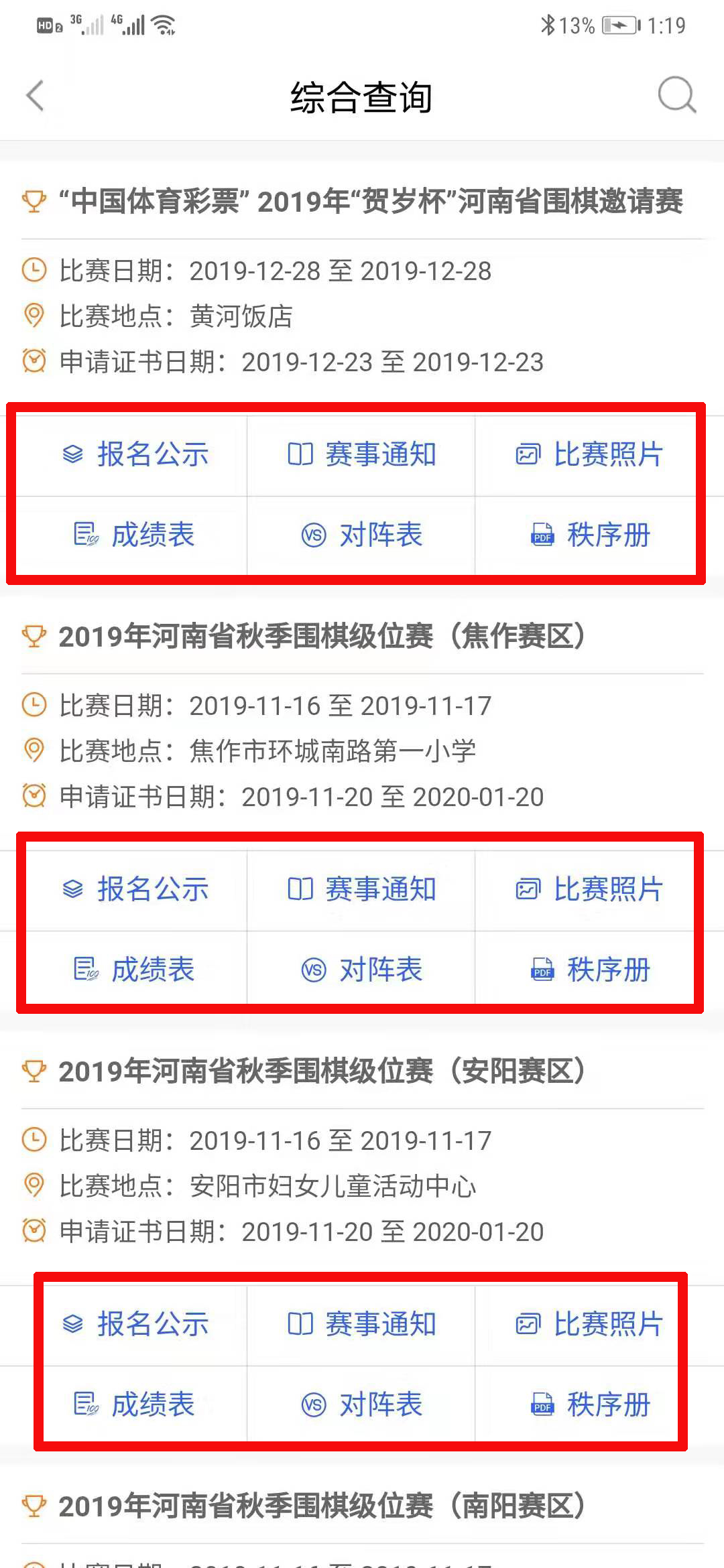Open 秩序册 for 焦作赛区 级位赛
Screen dimensions: 724x1568
point(589,970)
